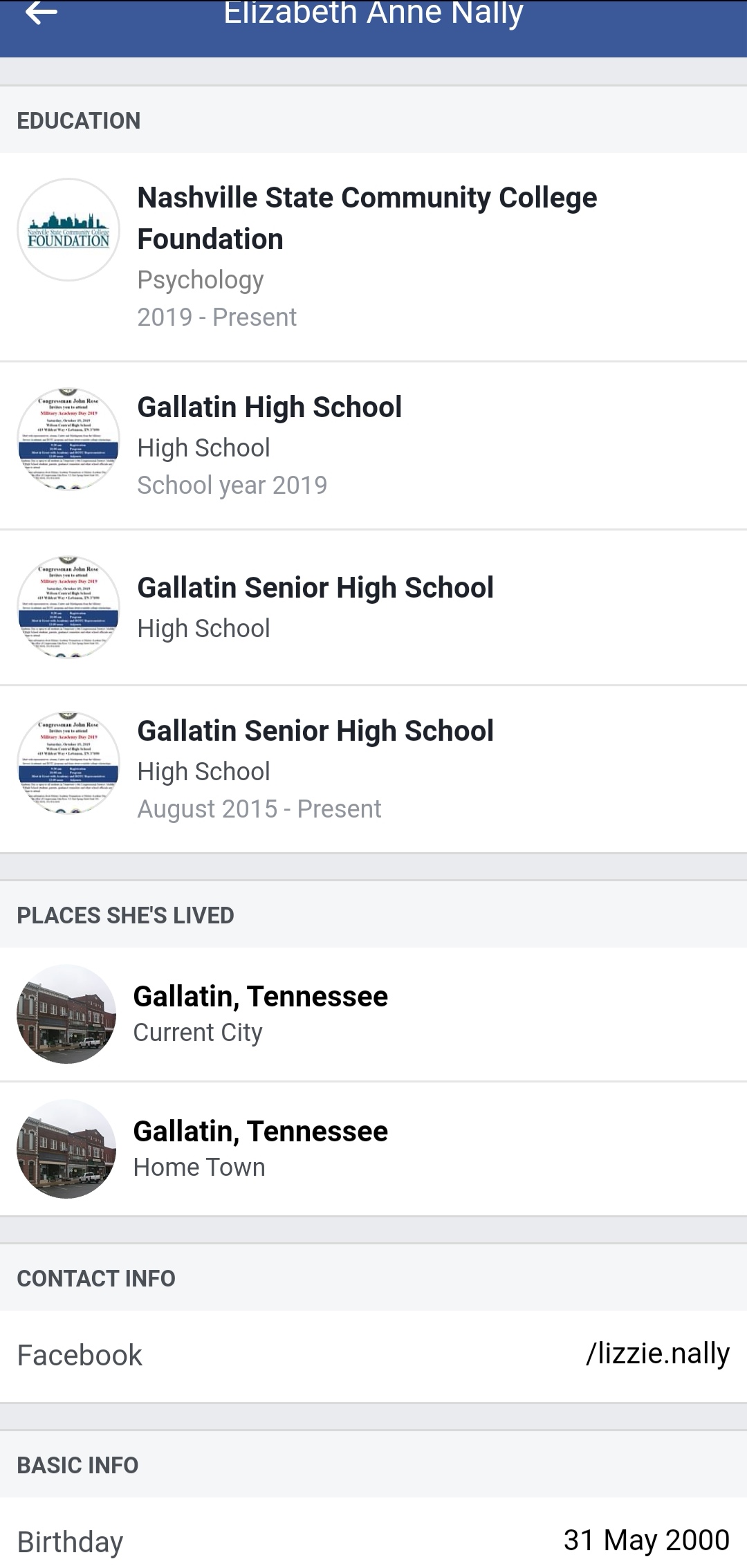This screenshot has width=747, height=1568.
Task: Open the /lizzie.nally Facebook link
Action: pyautogui.click(x=657, y=1354)
